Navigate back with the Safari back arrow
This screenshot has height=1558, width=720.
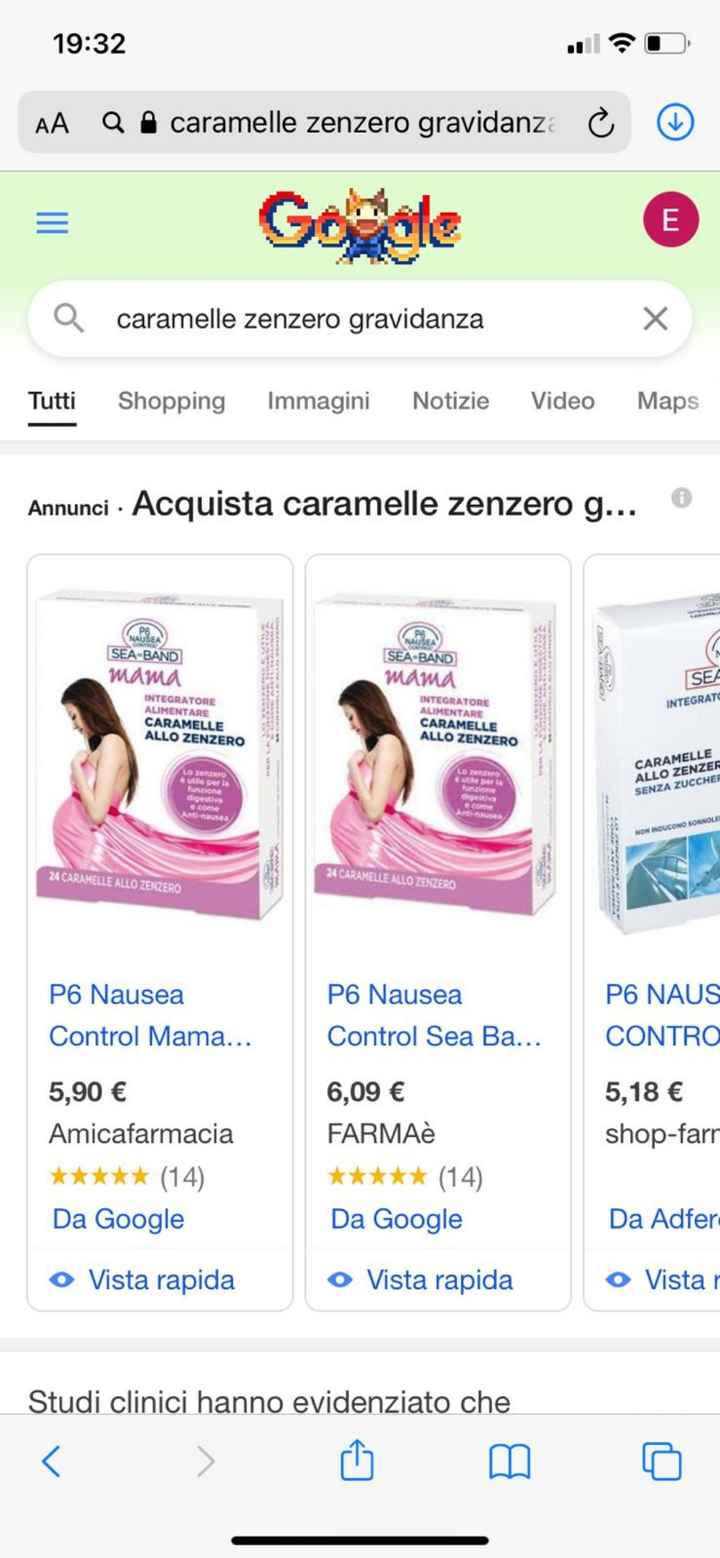pos(53,1461)
